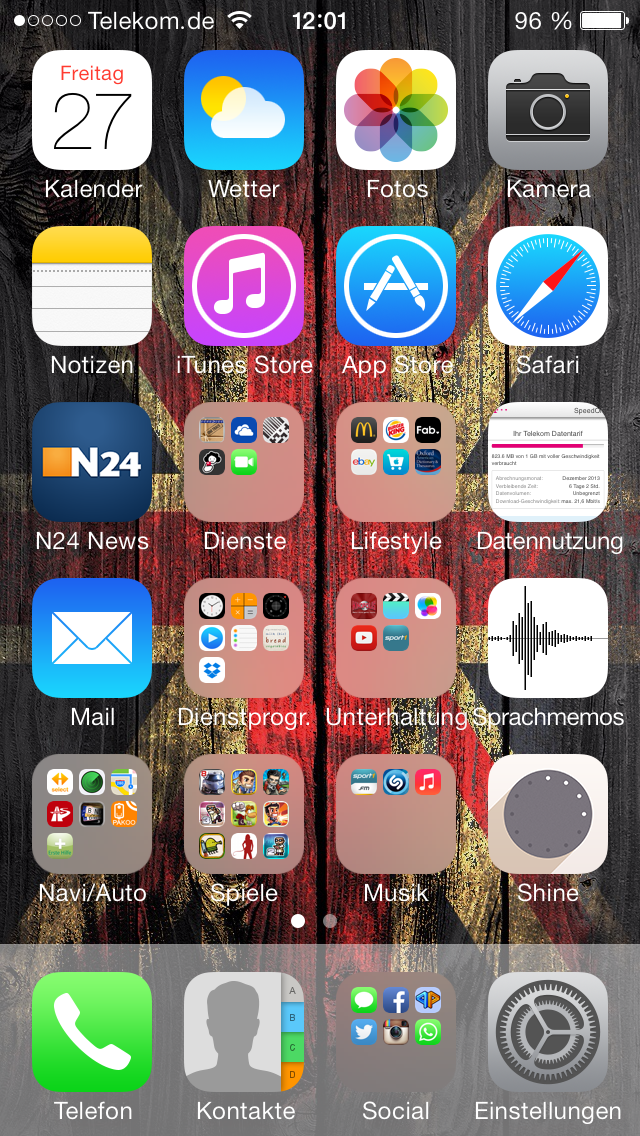Open Fotos

coord(396,110)
